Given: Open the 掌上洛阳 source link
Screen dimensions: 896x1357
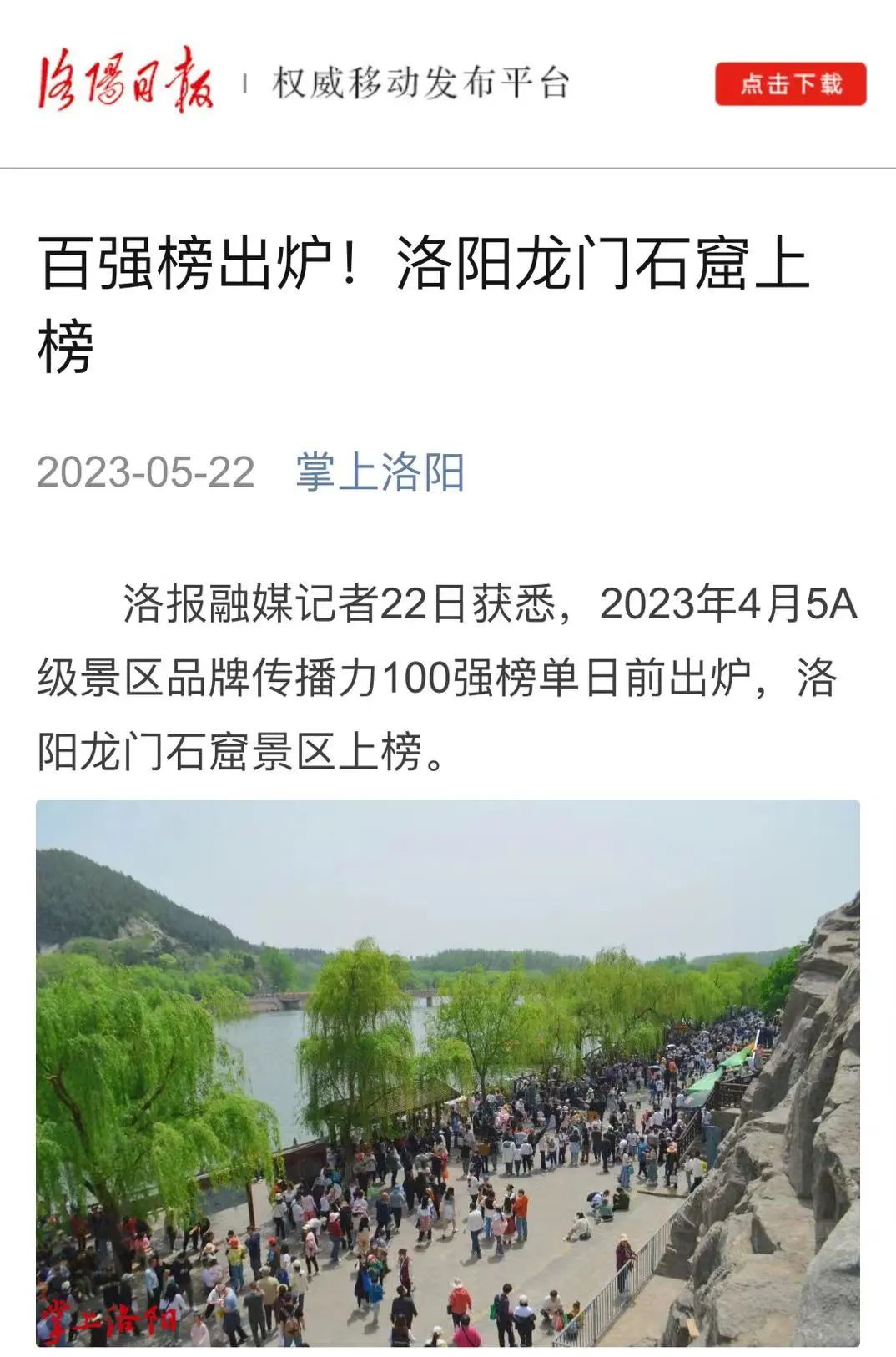Looking at the screenshot, I should point(380,472).
